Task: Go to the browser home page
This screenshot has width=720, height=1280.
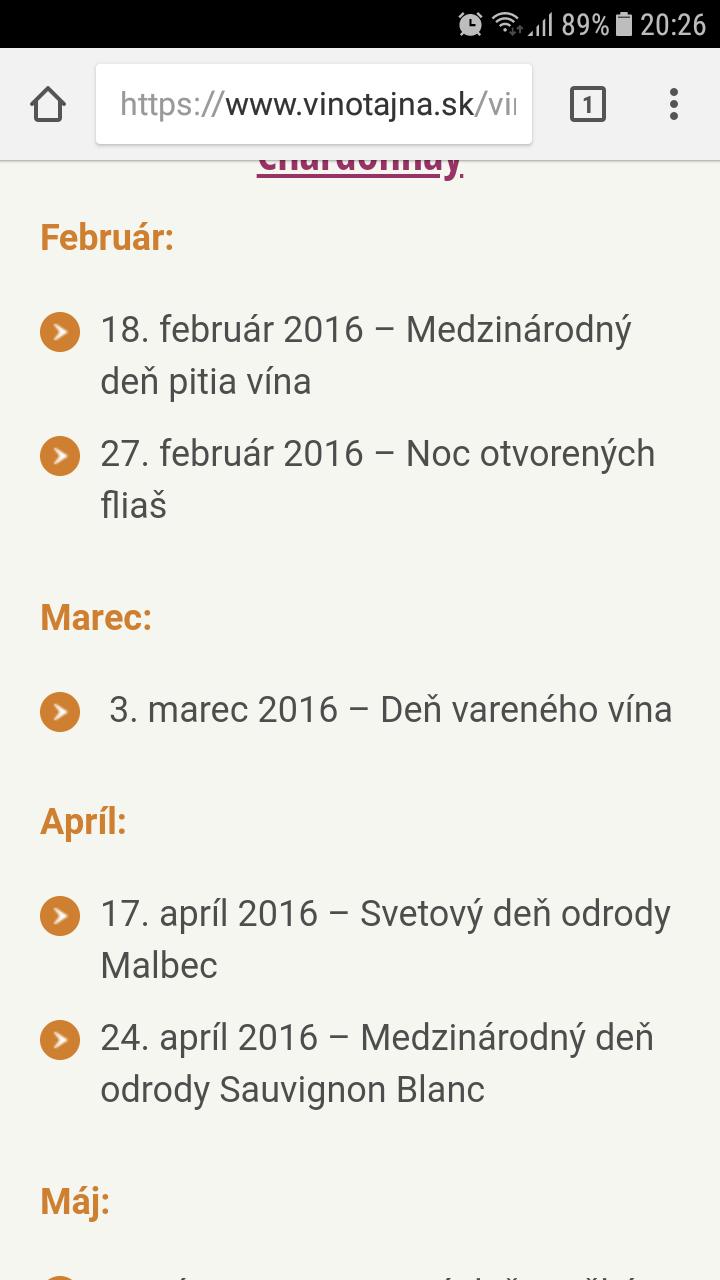Action: pos(48,104)
